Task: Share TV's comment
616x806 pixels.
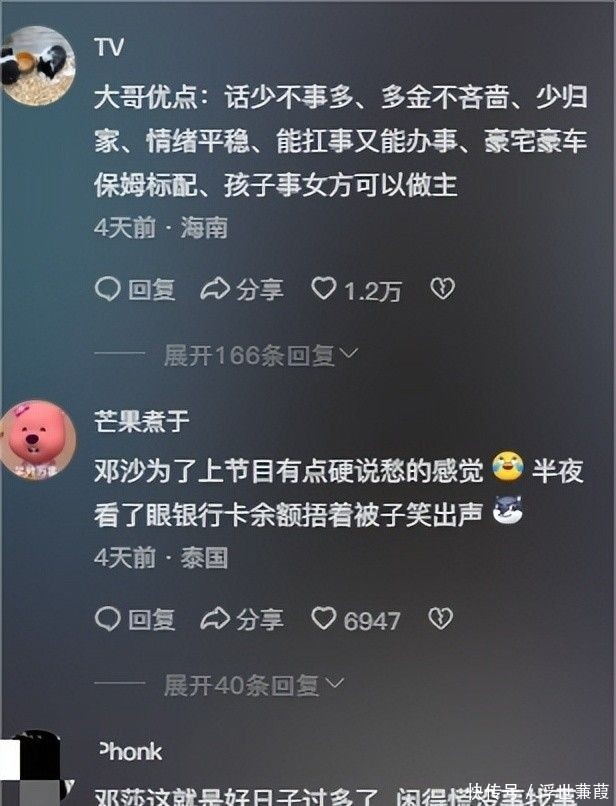Action: click(242, 290)
